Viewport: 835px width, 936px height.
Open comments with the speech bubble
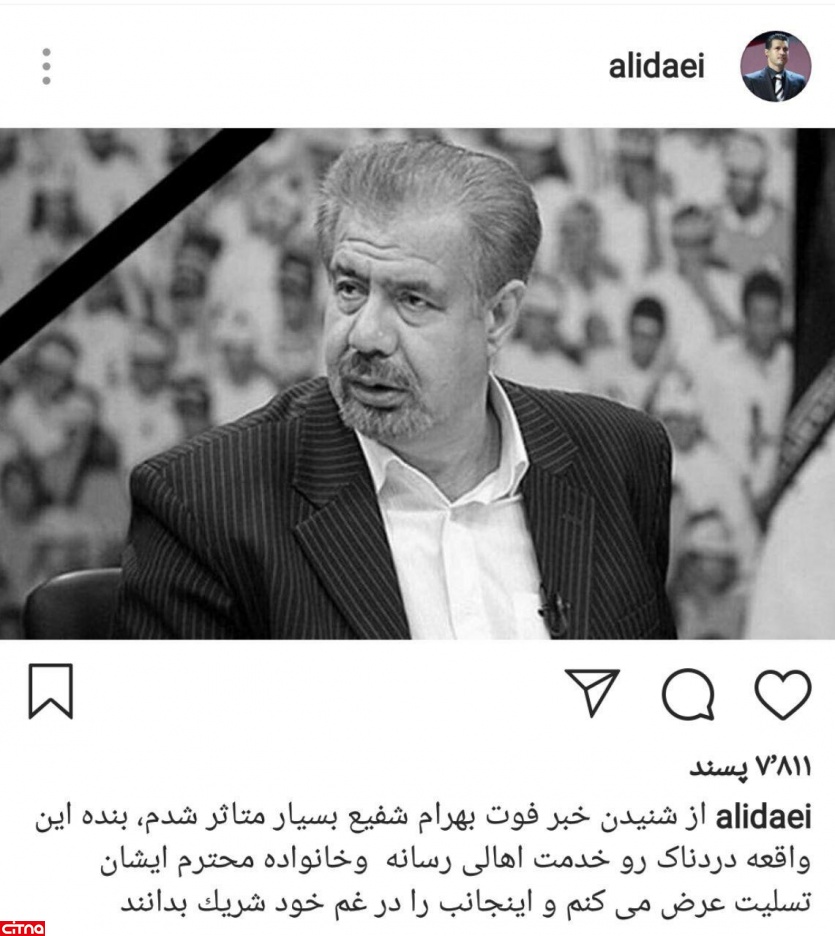click(688, 693)
